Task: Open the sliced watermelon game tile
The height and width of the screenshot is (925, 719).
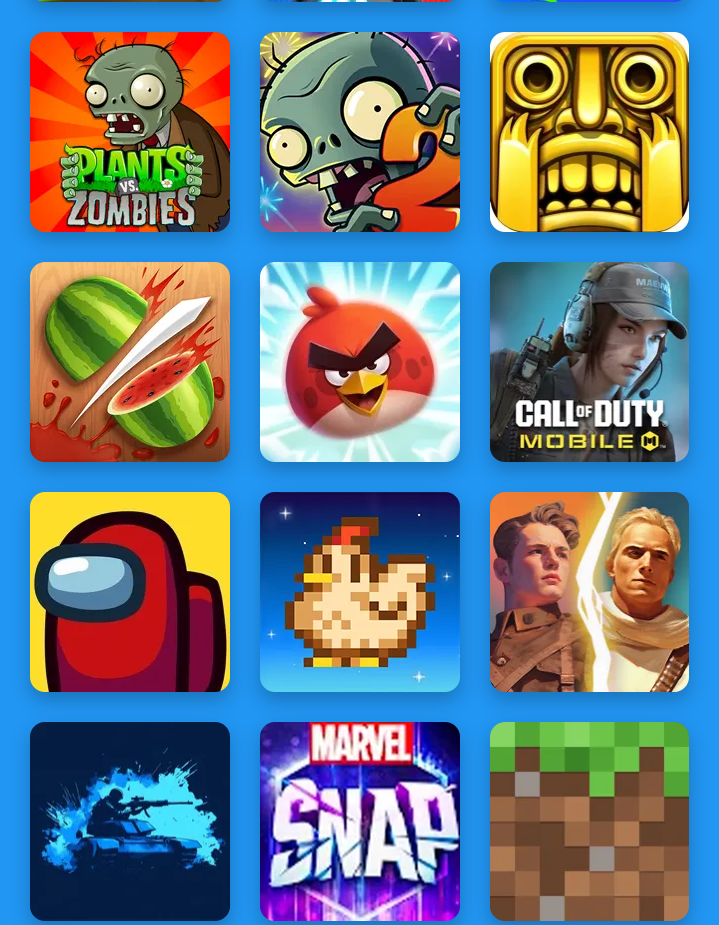Action: [x=130, y=362]
